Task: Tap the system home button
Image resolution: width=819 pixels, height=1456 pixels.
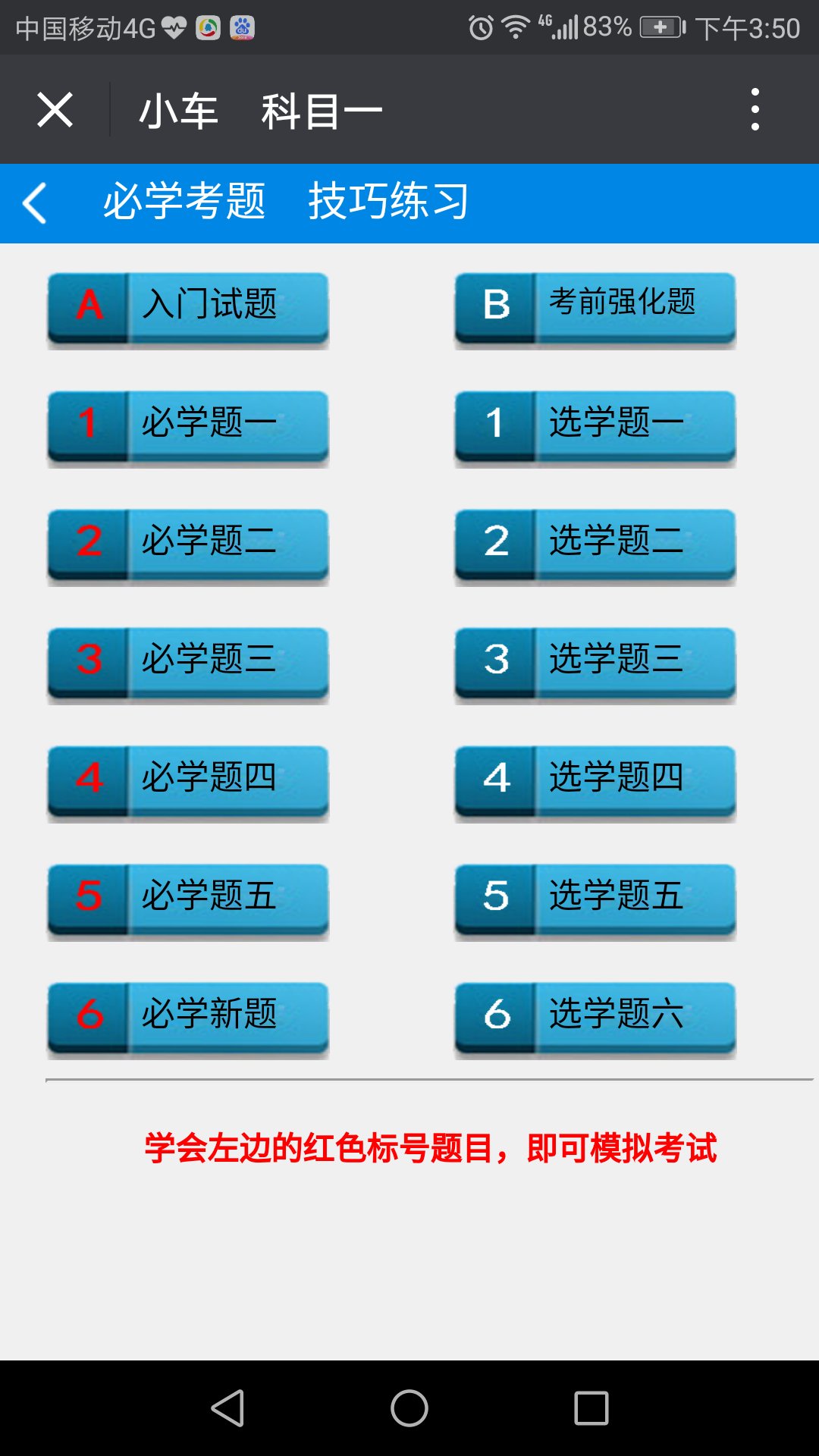Action: pyautogui.click(x=409, y=1408)
